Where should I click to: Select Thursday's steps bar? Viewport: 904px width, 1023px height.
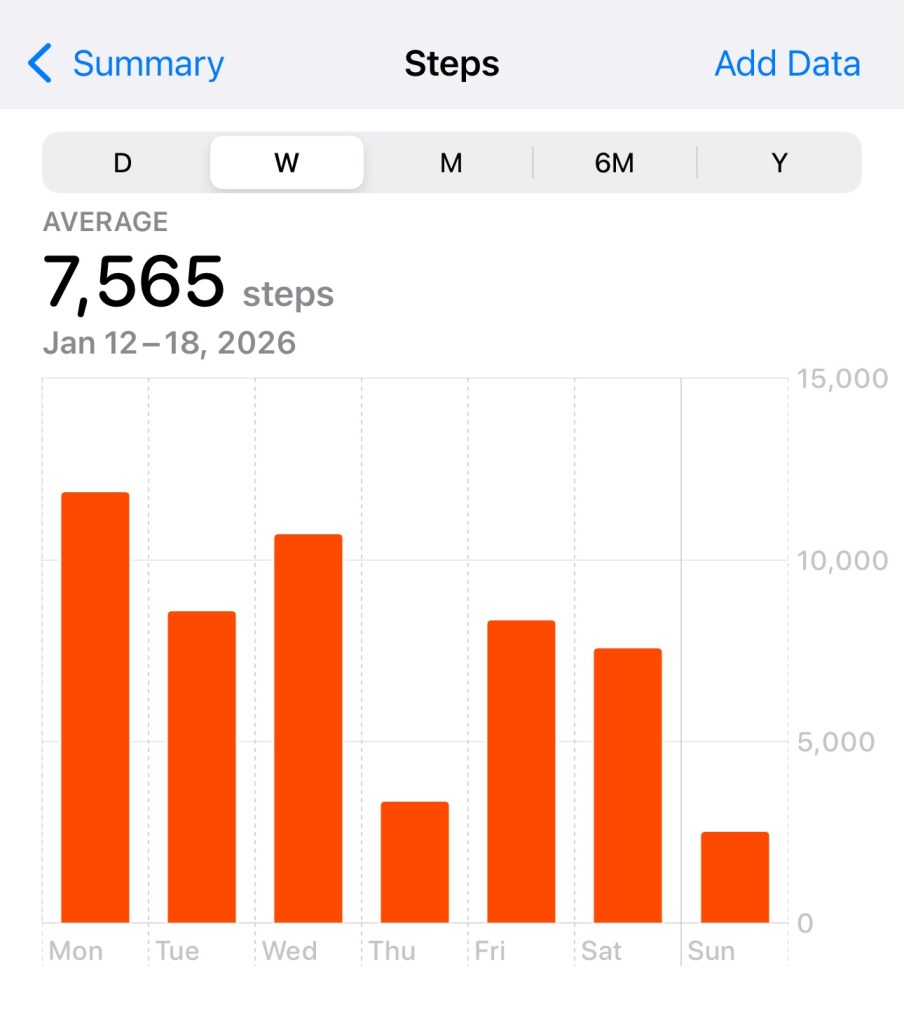point(414,862)
